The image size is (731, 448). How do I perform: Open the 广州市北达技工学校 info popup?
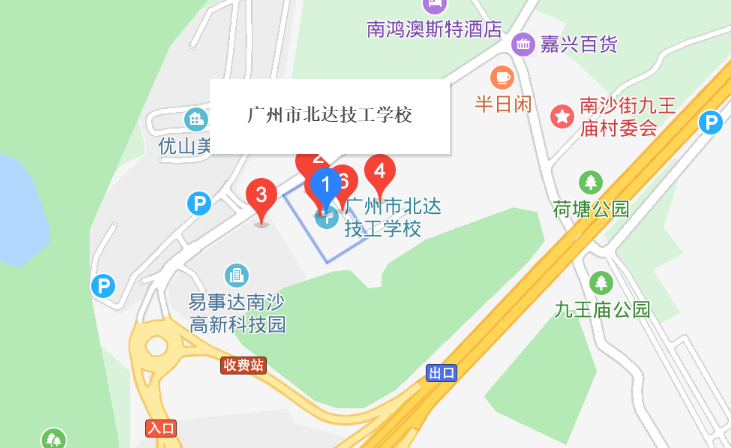pos(330,116)
